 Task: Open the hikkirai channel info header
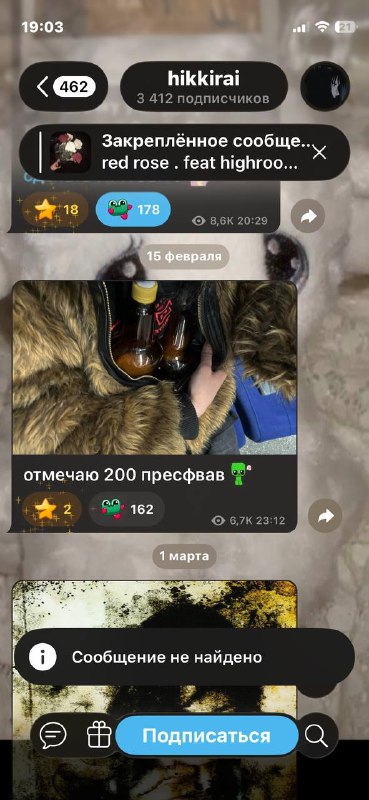(x=204, y=87)
